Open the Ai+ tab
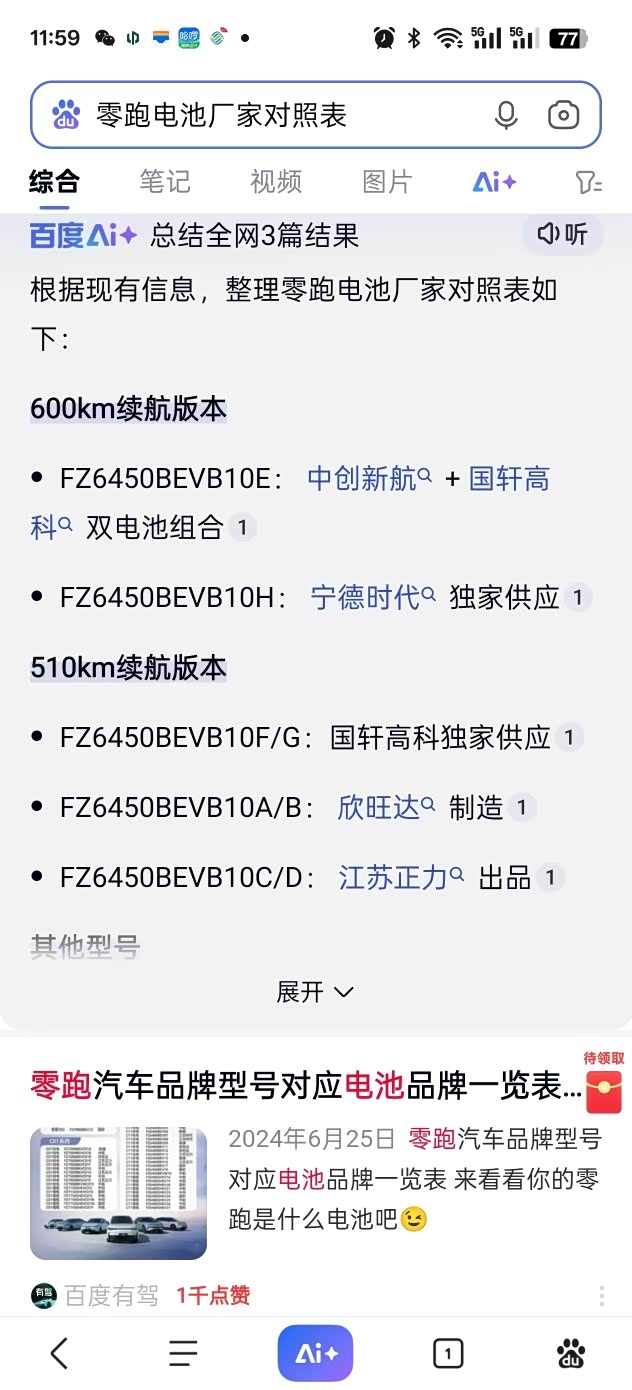The width and height of the screenshot is (632, 1390). point(495,182)
